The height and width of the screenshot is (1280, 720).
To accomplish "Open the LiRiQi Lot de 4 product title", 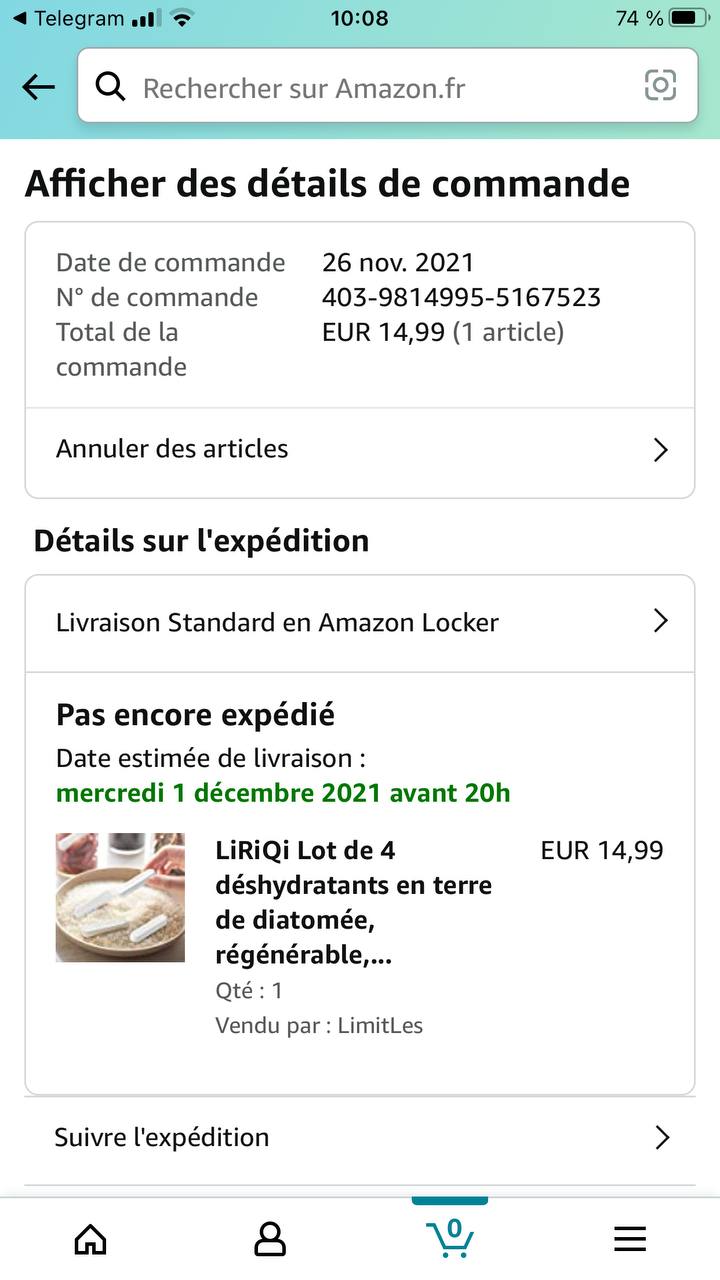I will (353, 902).
